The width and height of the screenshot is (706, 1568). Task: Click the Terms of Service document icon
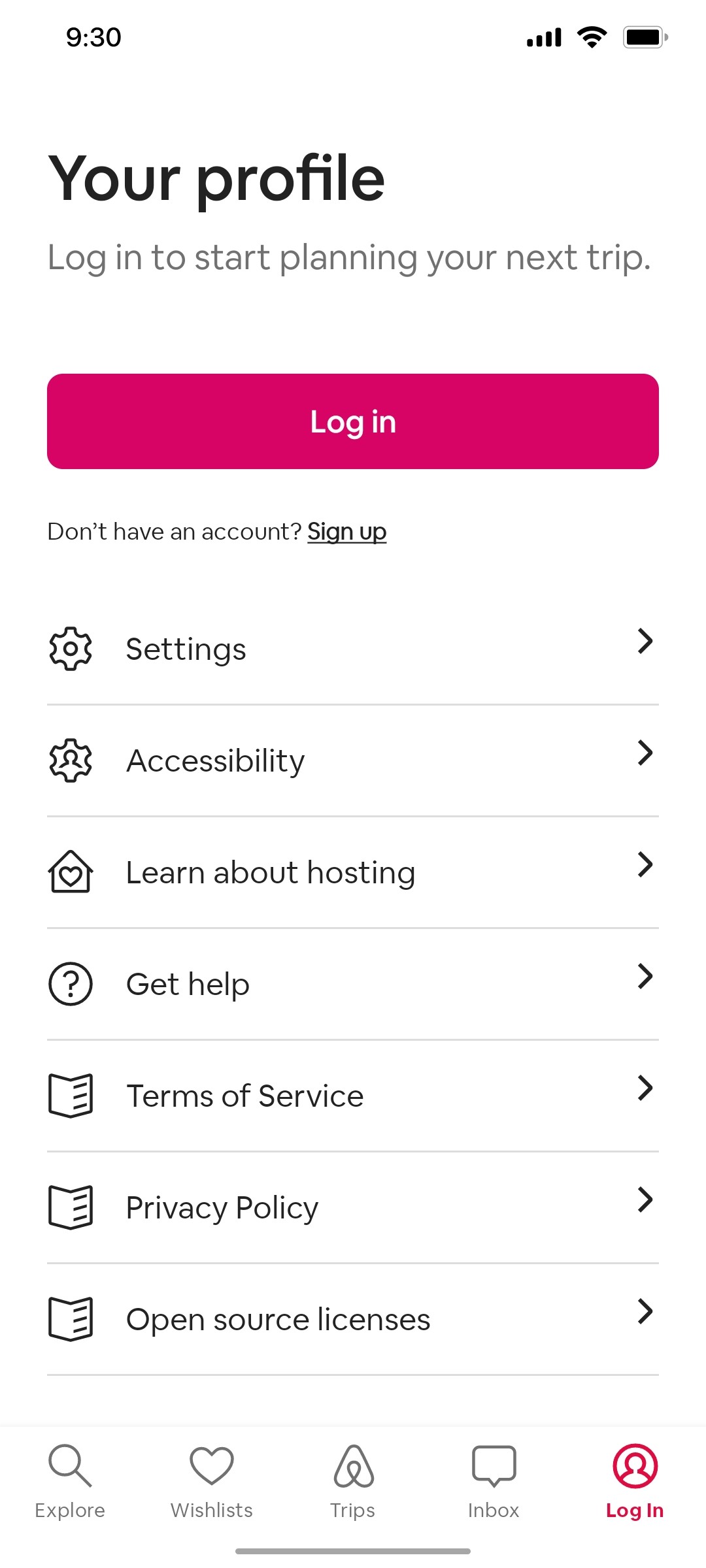[x=70, y=1095]
